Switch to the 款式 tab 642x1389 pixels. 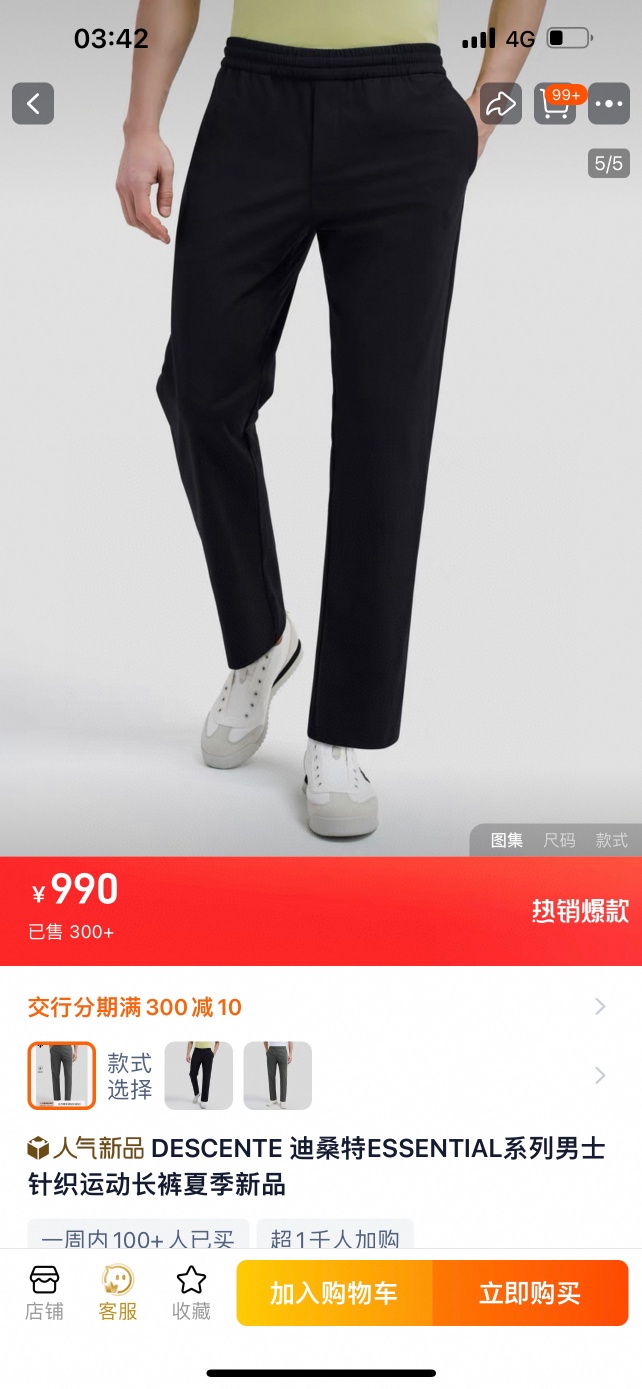611,840
